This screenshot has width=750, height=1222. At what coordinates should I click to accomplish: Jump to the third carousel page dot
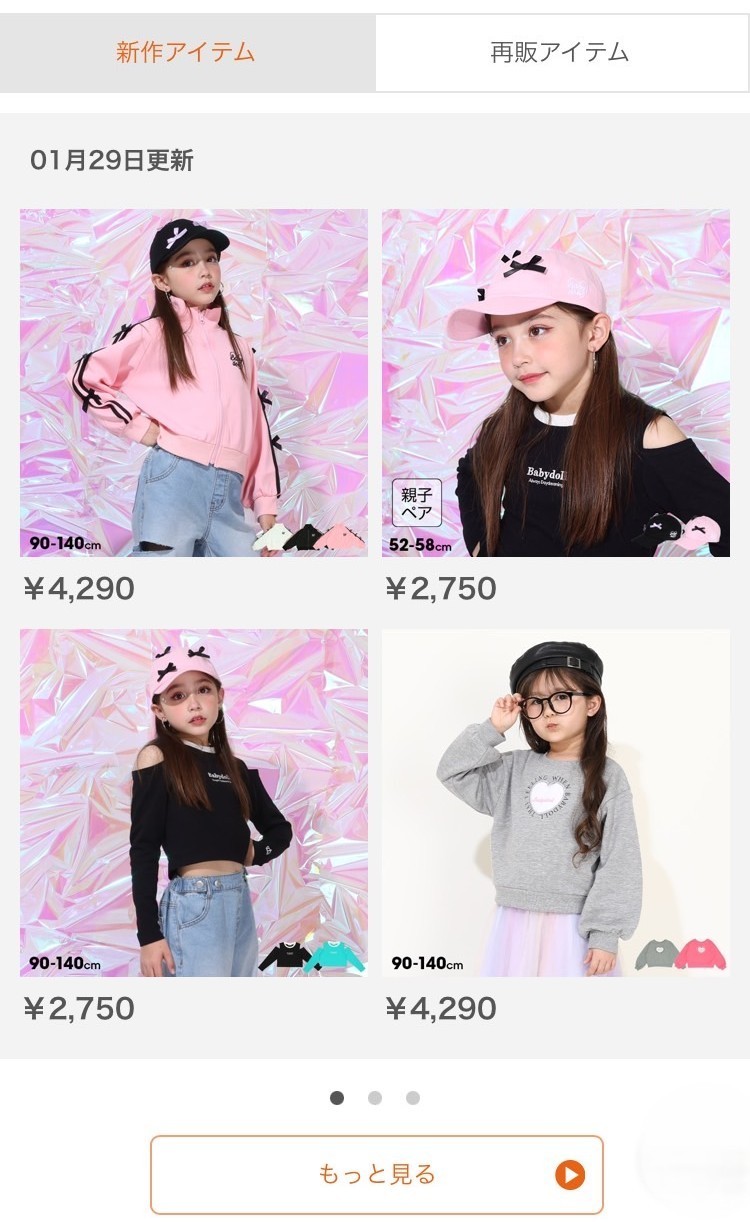[413, 1098]
